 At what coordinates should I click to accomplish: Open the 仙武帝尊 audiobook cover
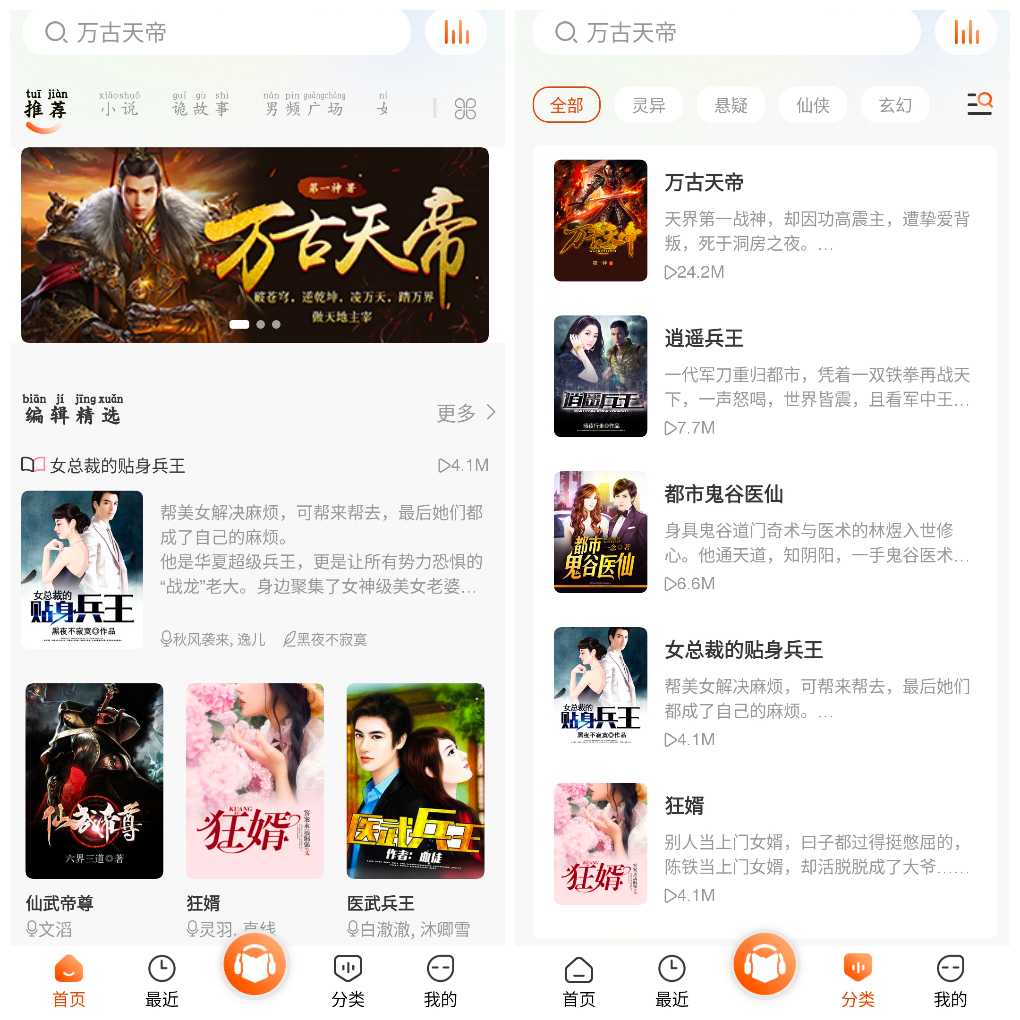pos(94,781)
